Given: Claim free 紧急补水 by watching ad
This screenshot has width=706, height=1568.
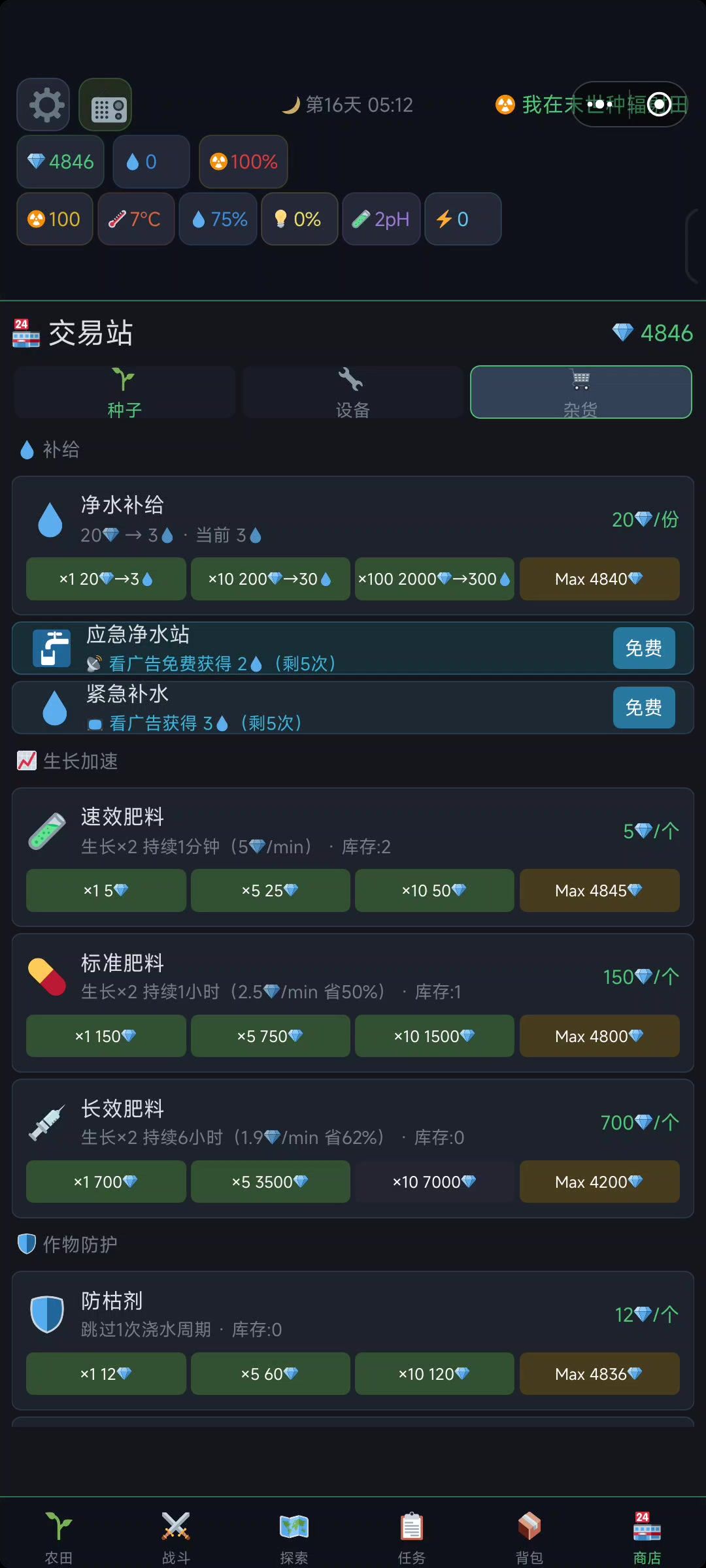Looking at the screenshot, I should [643, 708].
